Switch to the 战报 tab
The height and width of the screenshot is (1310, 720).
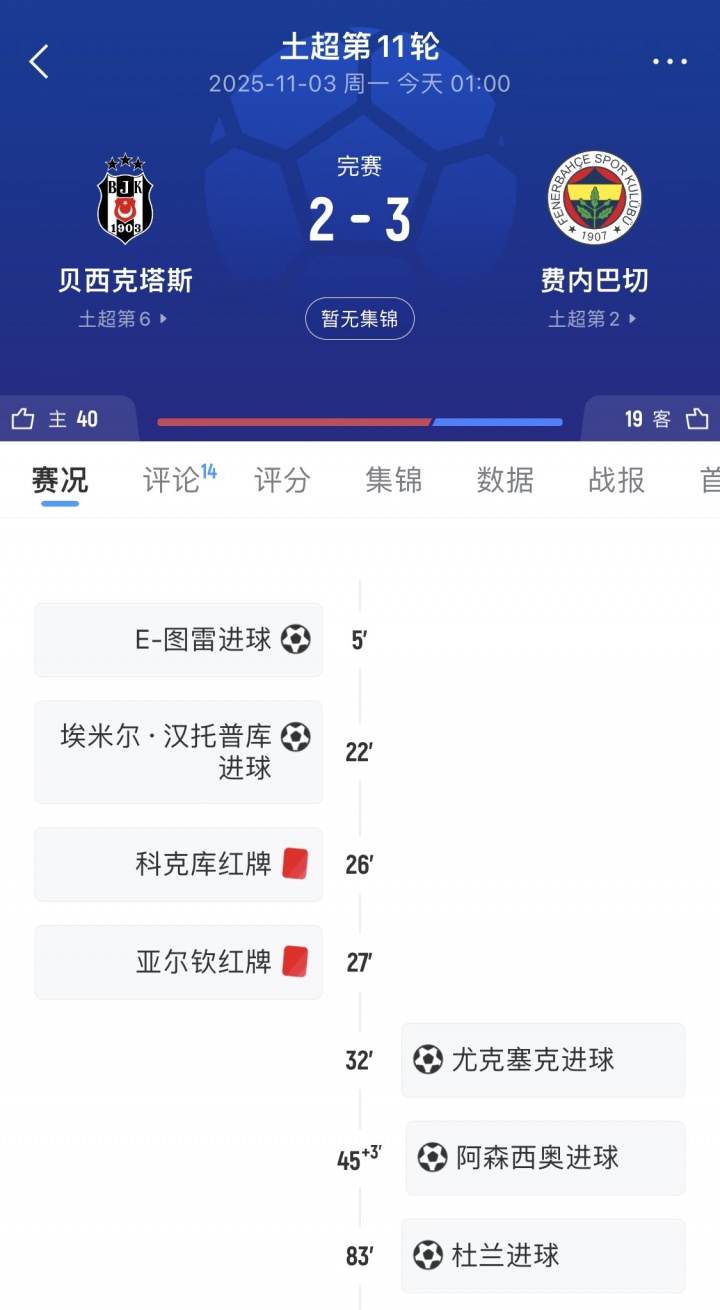click(x=616, y=480)
